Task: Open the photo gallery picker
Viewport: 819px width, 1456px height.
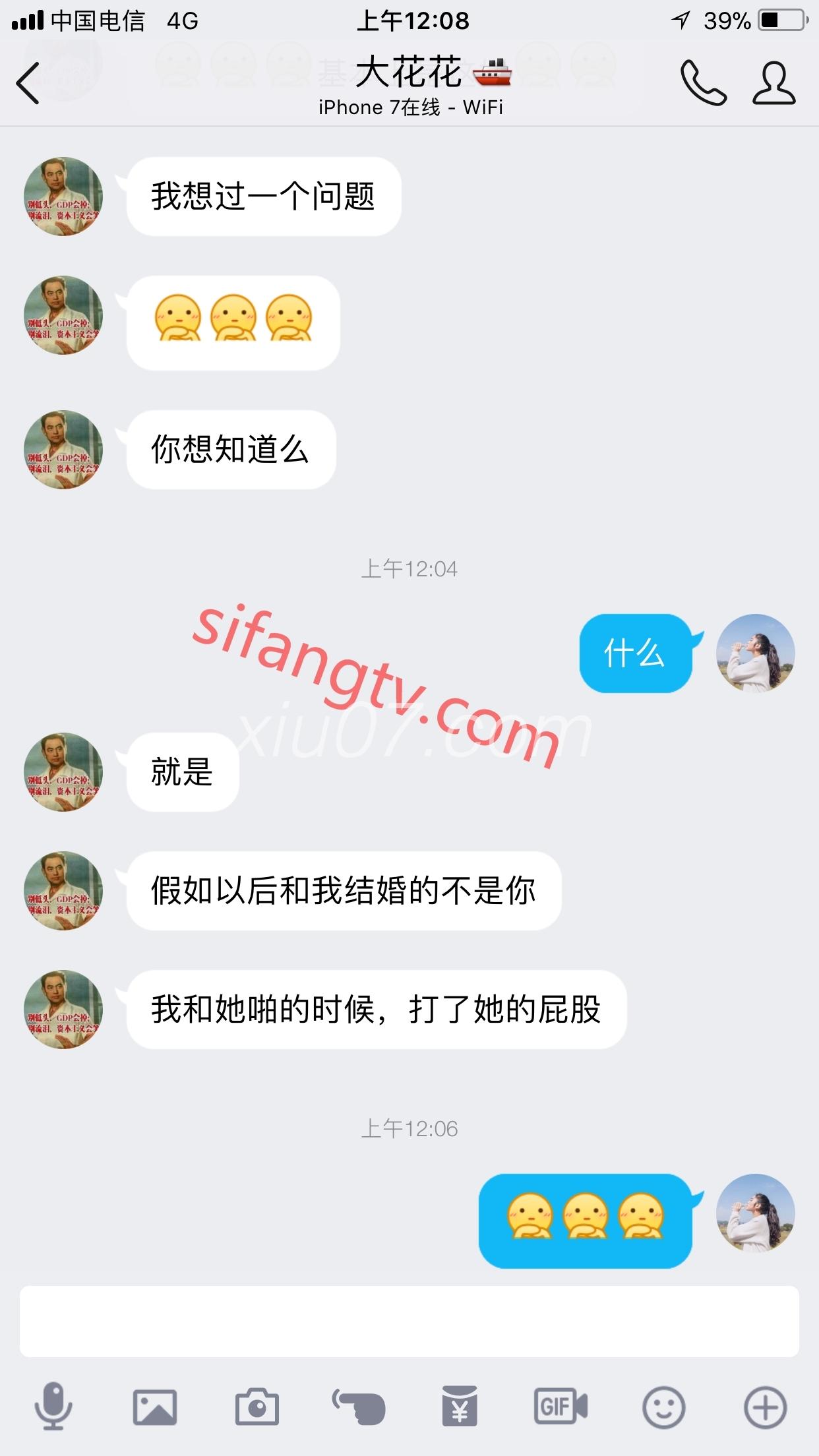Action: (x=155, y=1407)
